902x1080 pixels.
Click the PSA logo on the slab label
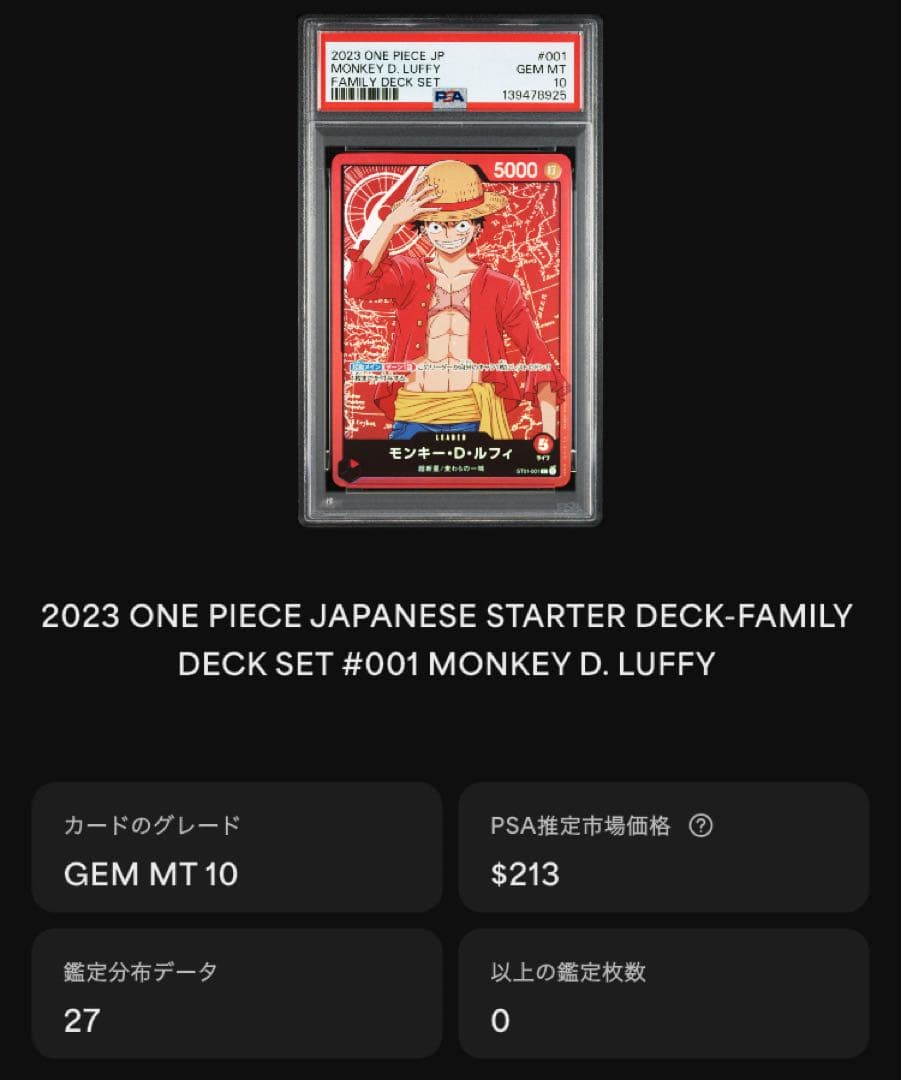449,97
